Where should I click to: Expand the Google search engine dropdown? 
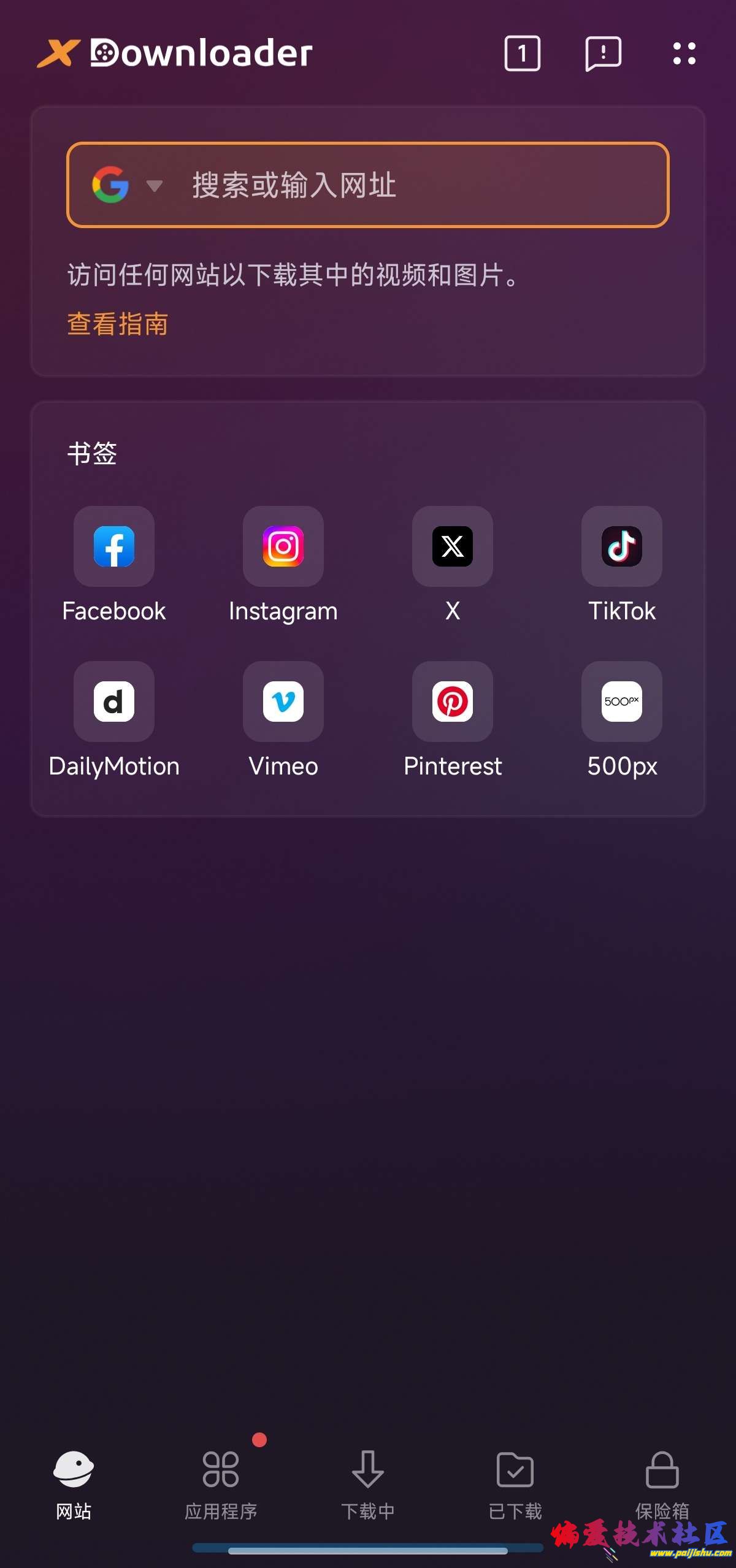(128, 185)
